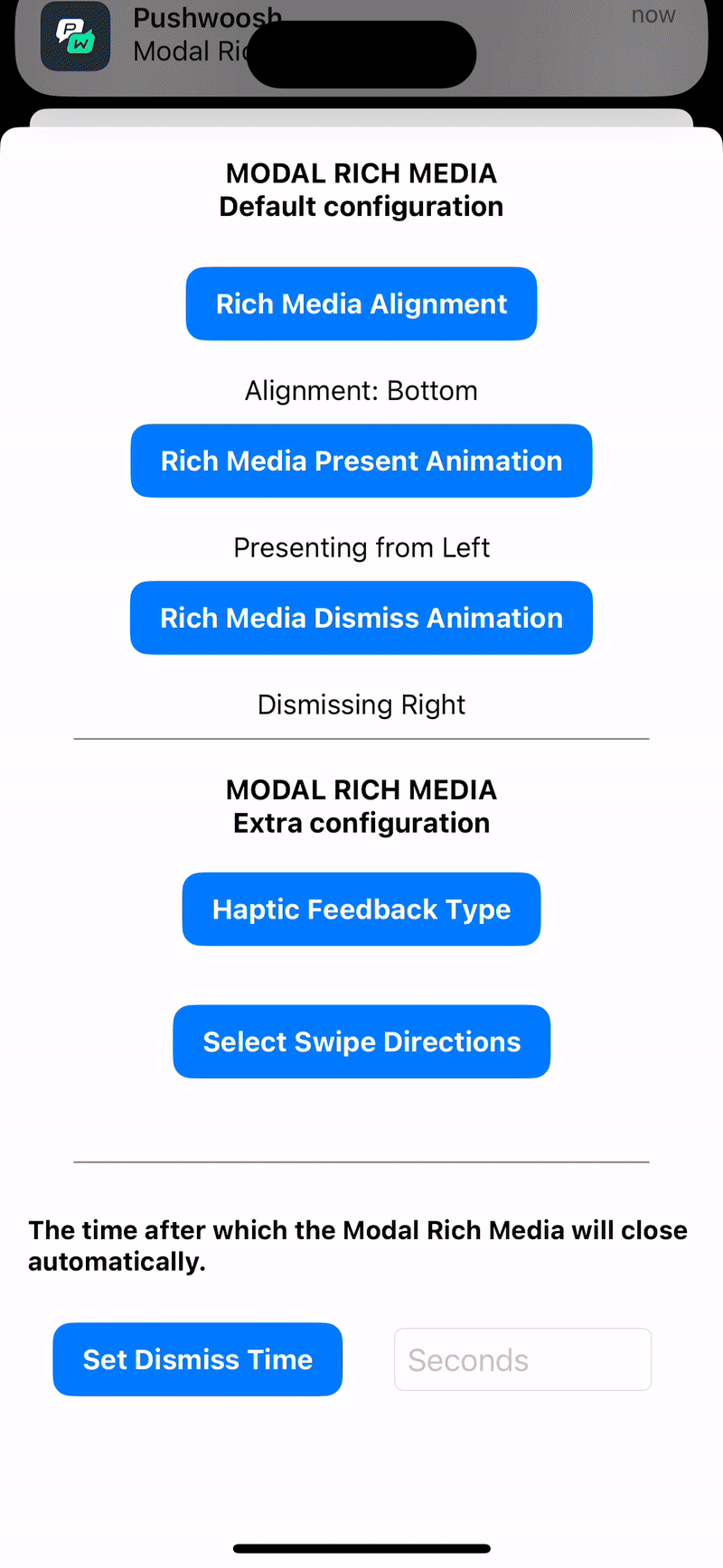Open Rich Media Dismiss Animation options
The image size is (723, 1568).
point(361,618)
